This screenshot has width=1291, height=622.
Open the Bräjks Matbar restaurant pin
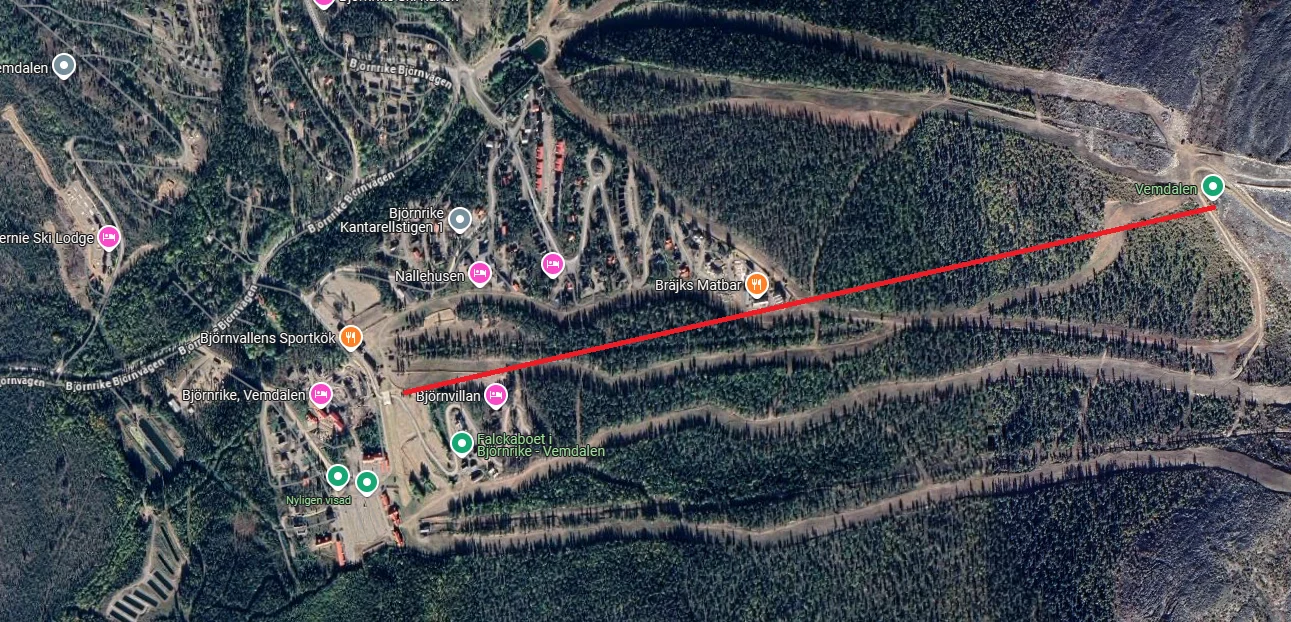757,284
